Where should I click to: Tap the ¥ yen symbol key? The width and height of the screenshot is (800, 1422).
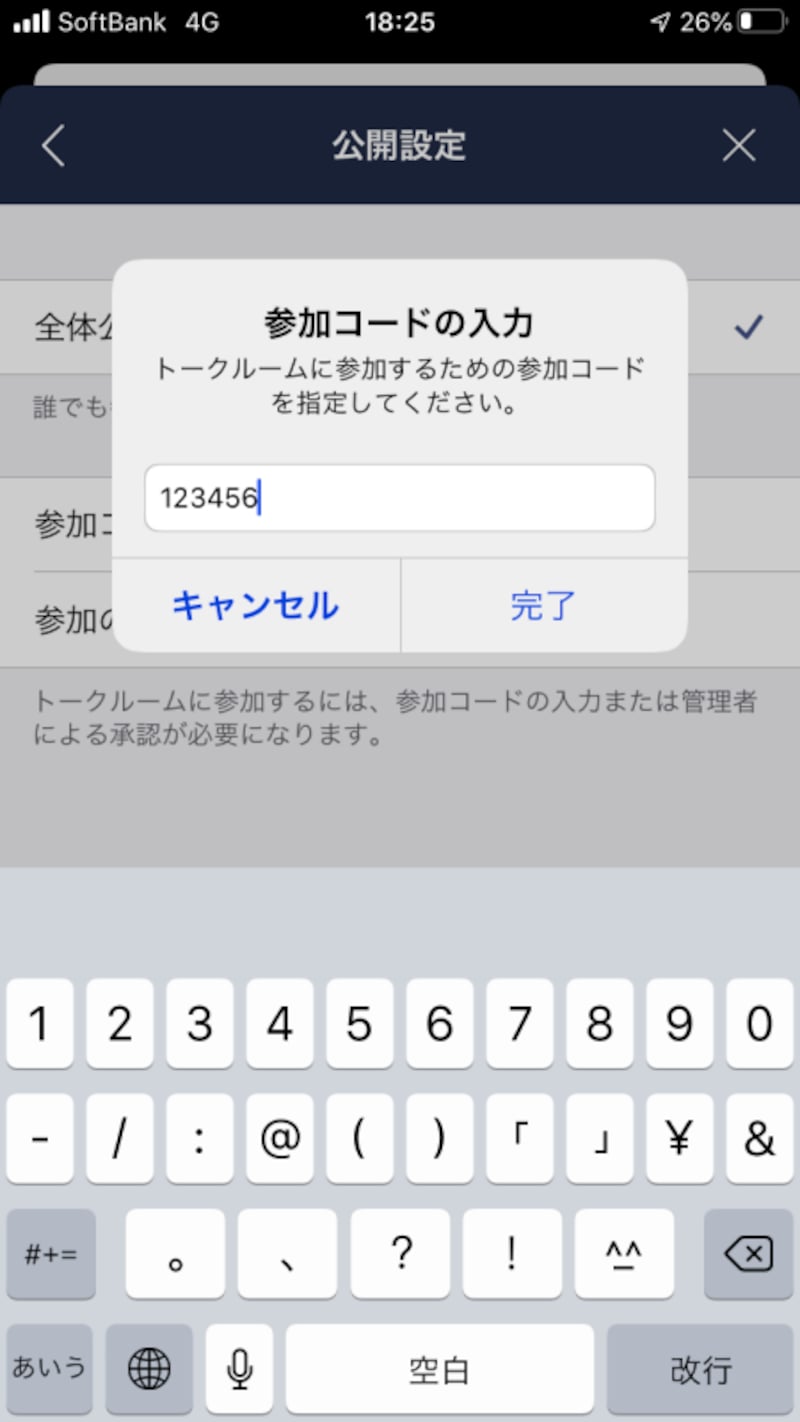click(x=680, y=1139)
